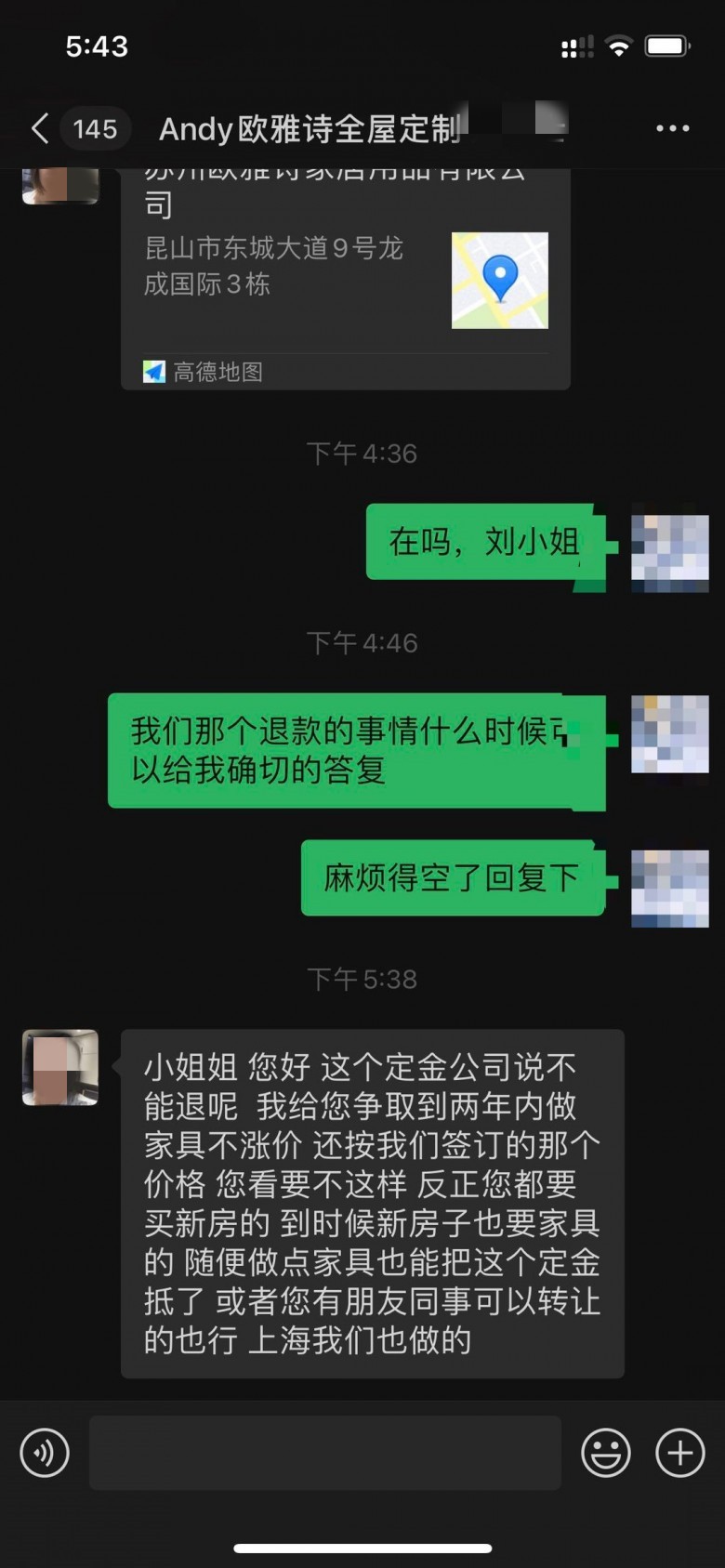Open the shared location card on 高德地图
The width and height of the screenshot is (725, 1568).
tap(344, 279)
